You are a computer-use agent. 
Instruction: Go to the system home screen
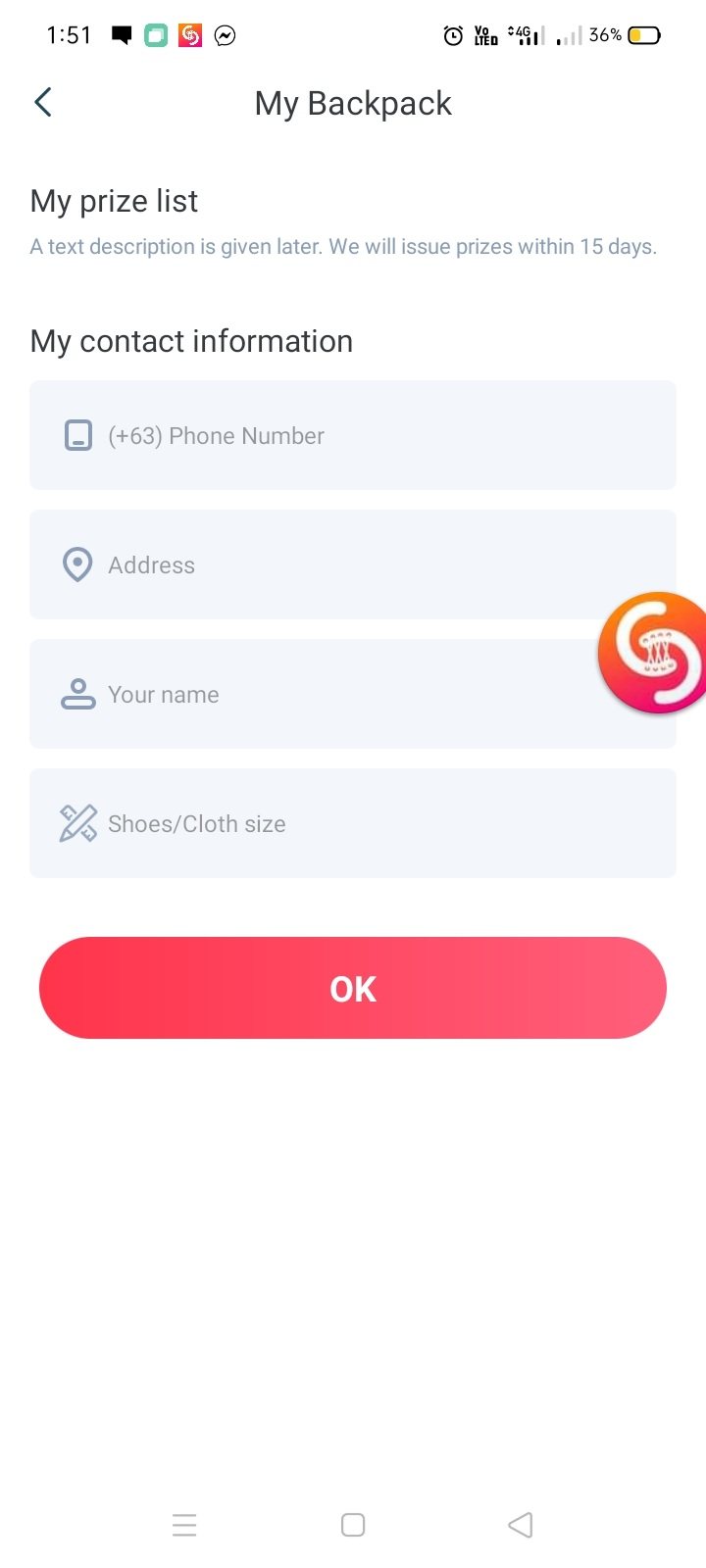353,1525
